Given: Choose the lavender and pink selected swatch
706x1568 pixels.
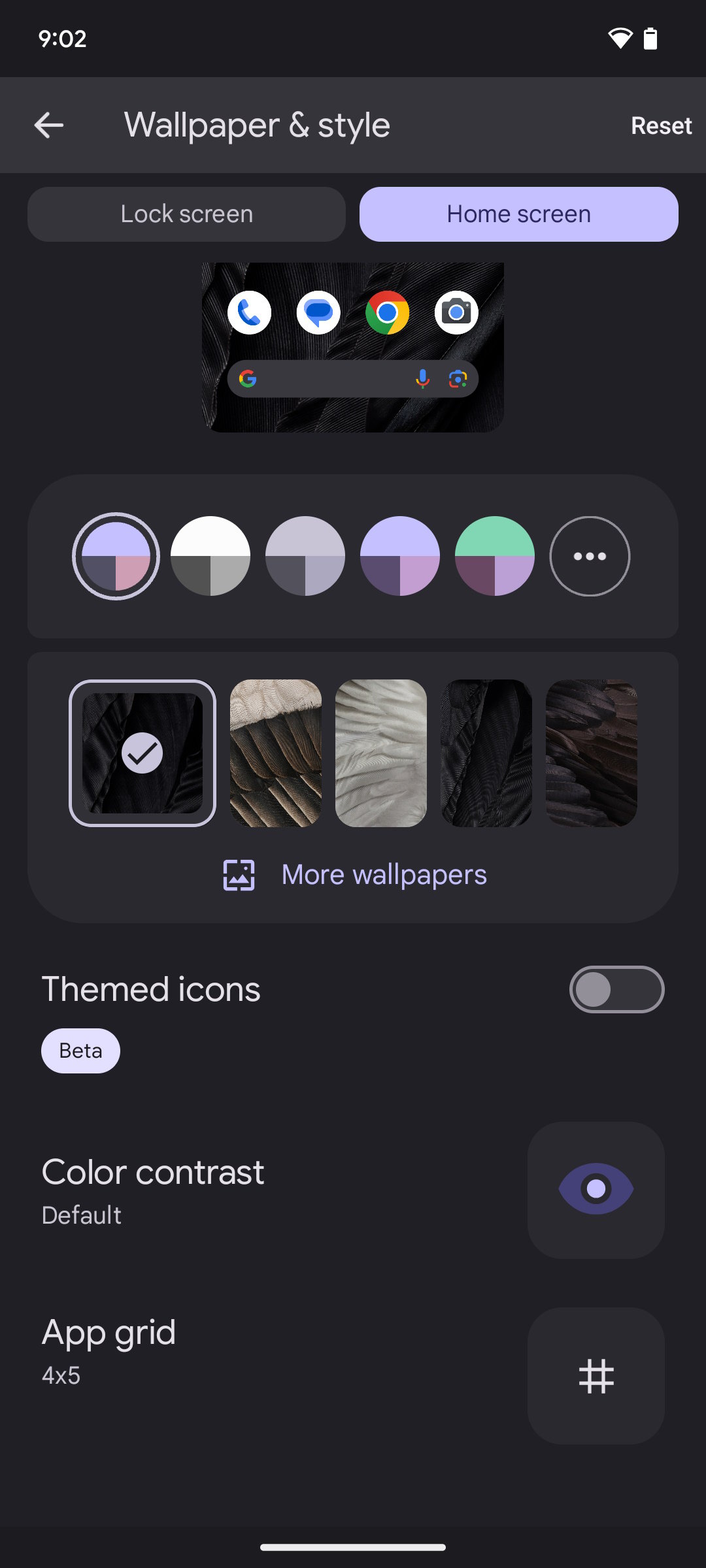Looking at the screenshot, I should [116, 556].
